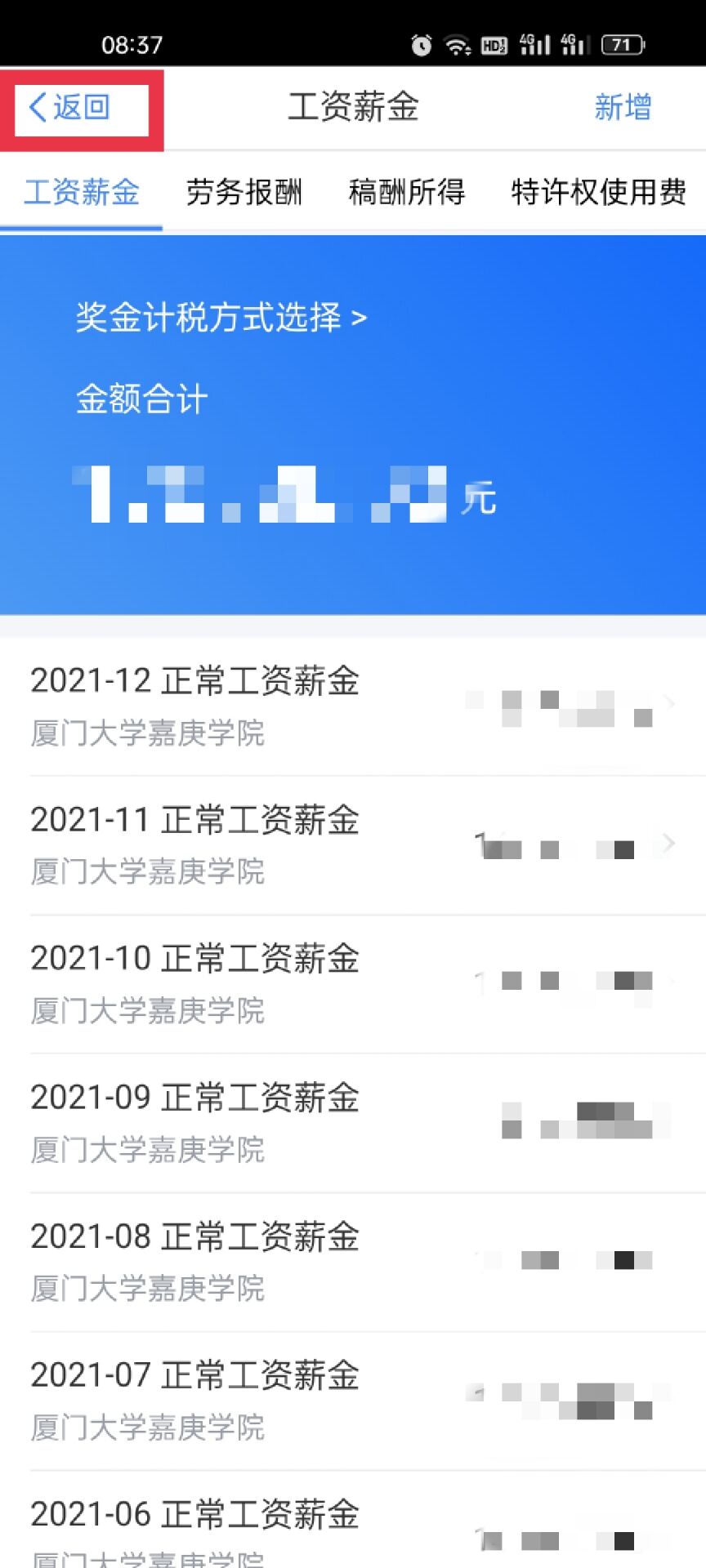Open the 2021-10 正常工资薪金 record
The image size is (706, 1568).
353,983
